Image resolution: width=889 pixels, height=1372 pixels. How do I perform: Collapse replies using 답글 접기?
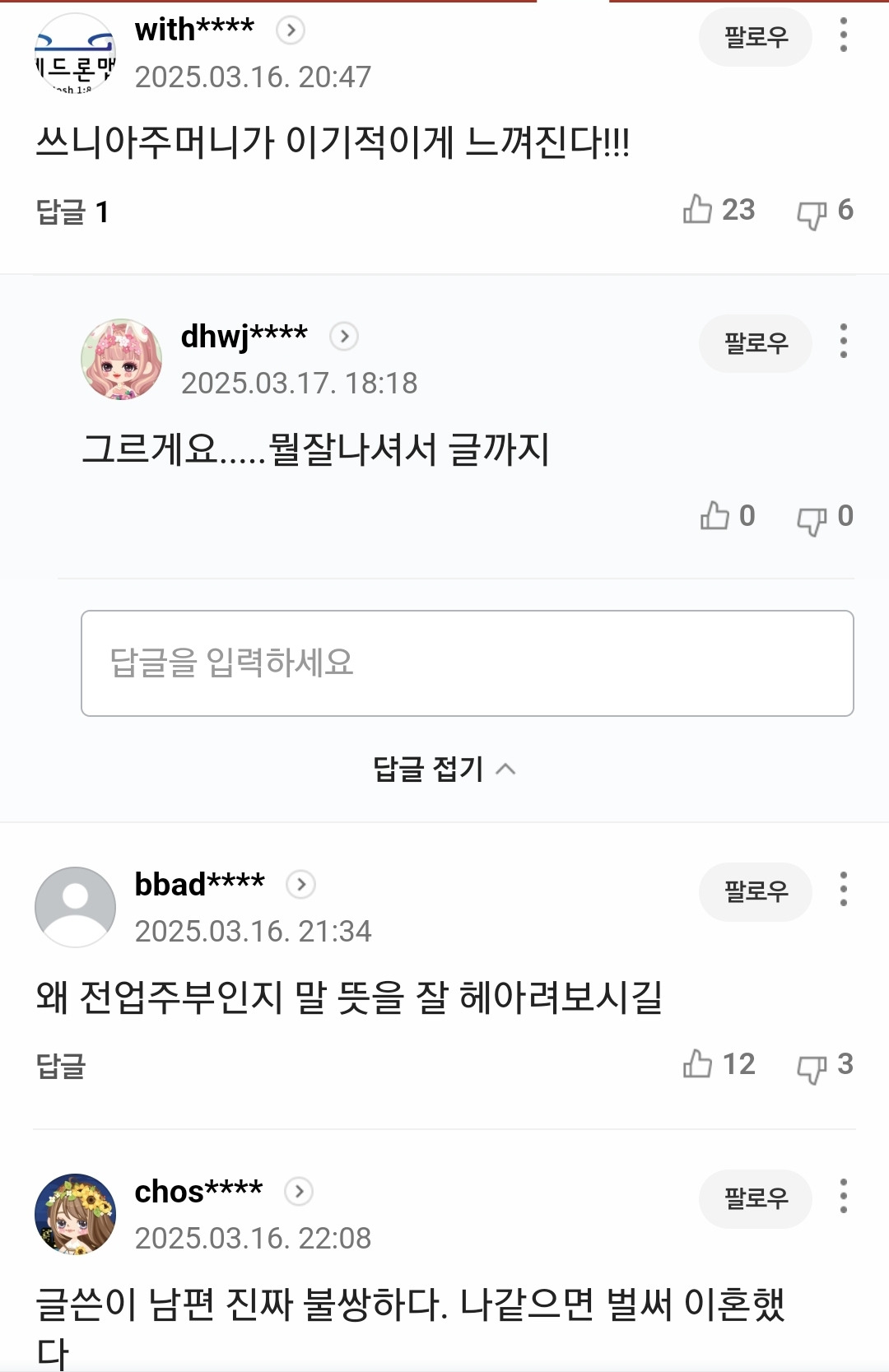(444, 770)
